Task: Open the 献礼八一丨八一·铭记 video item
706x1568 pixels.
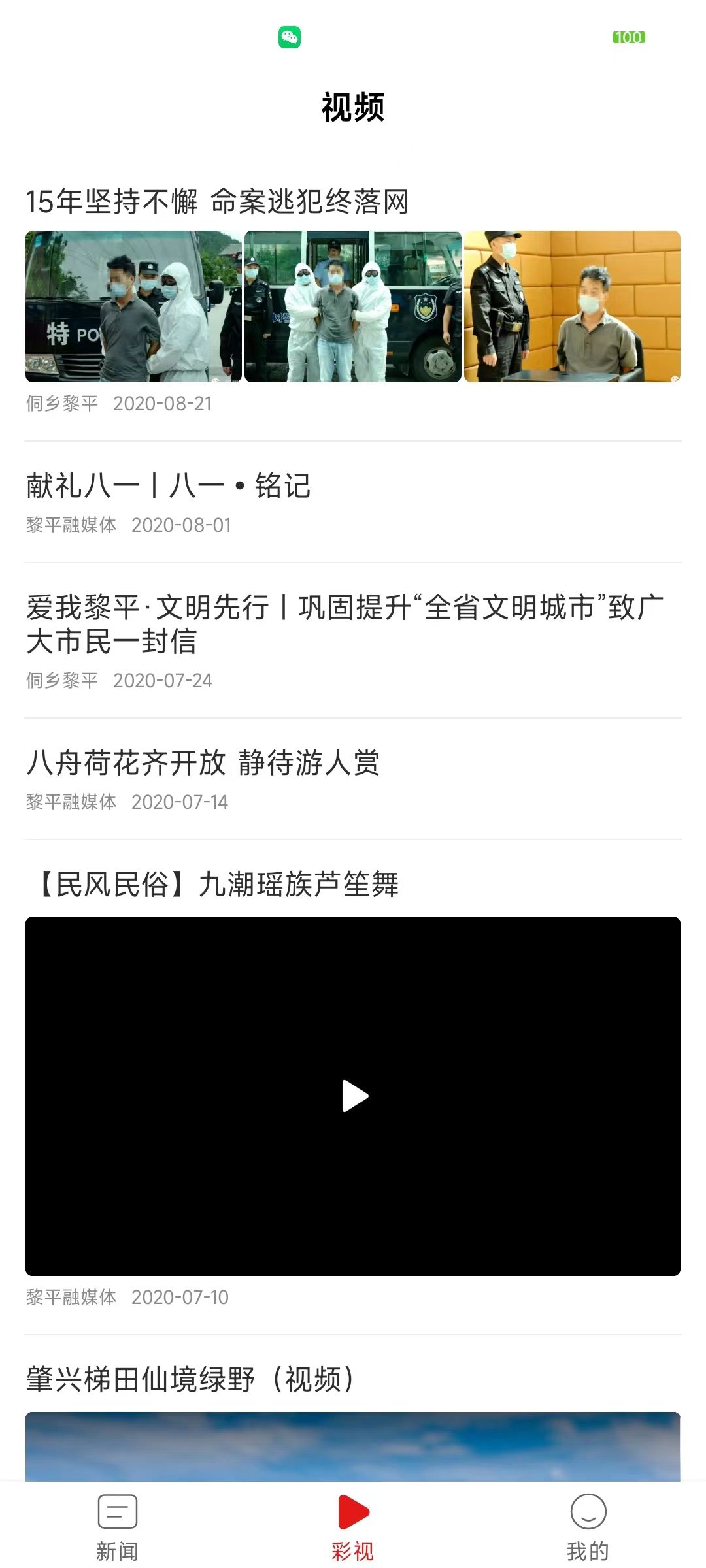Action: click(x=169, y=486)
